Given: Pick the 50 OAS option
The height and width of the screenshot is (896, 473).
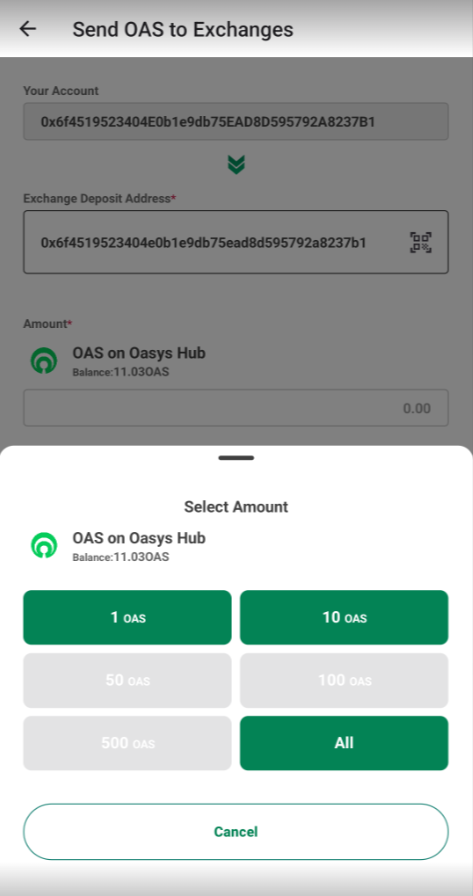Looking at the screenshot, I should coord(127,680).
